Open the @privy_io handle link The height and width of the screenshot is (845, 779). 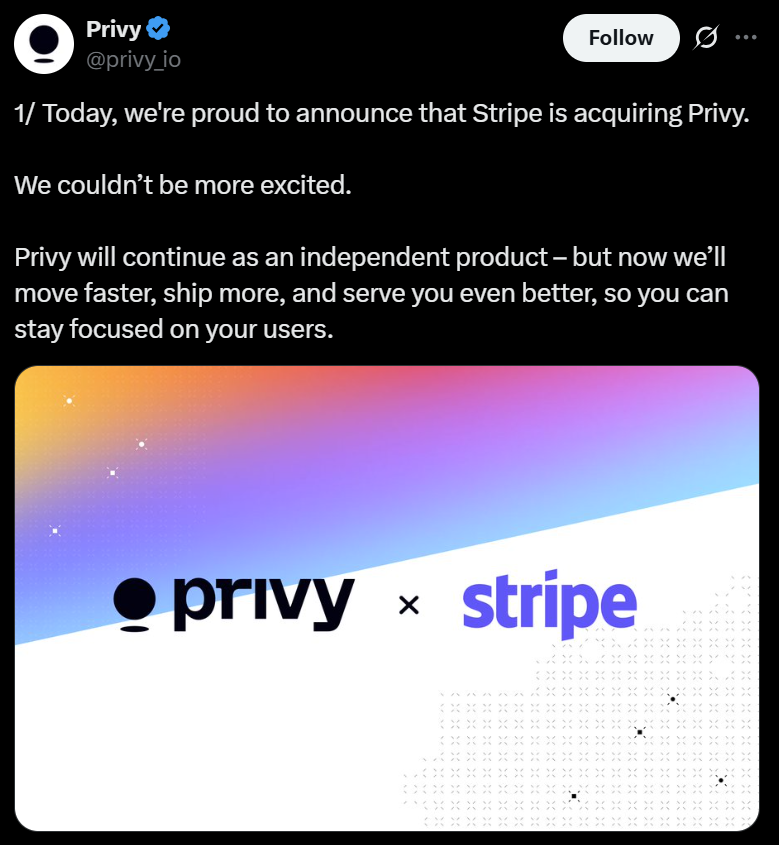pos(134,59)
